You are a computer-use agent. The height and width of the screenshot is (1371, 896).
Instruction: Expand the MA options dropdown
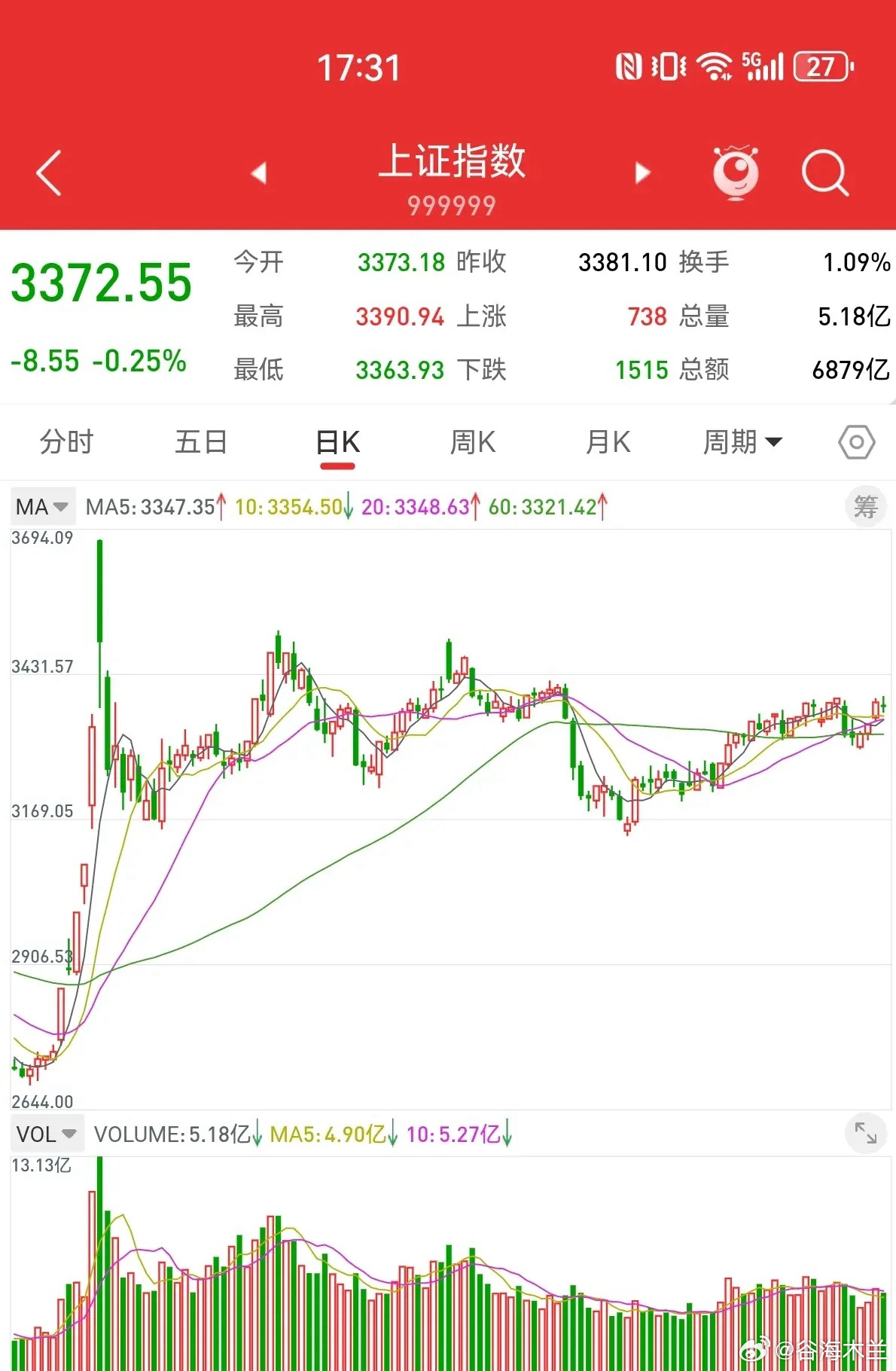pyautogui.click(x=62, y=506)
